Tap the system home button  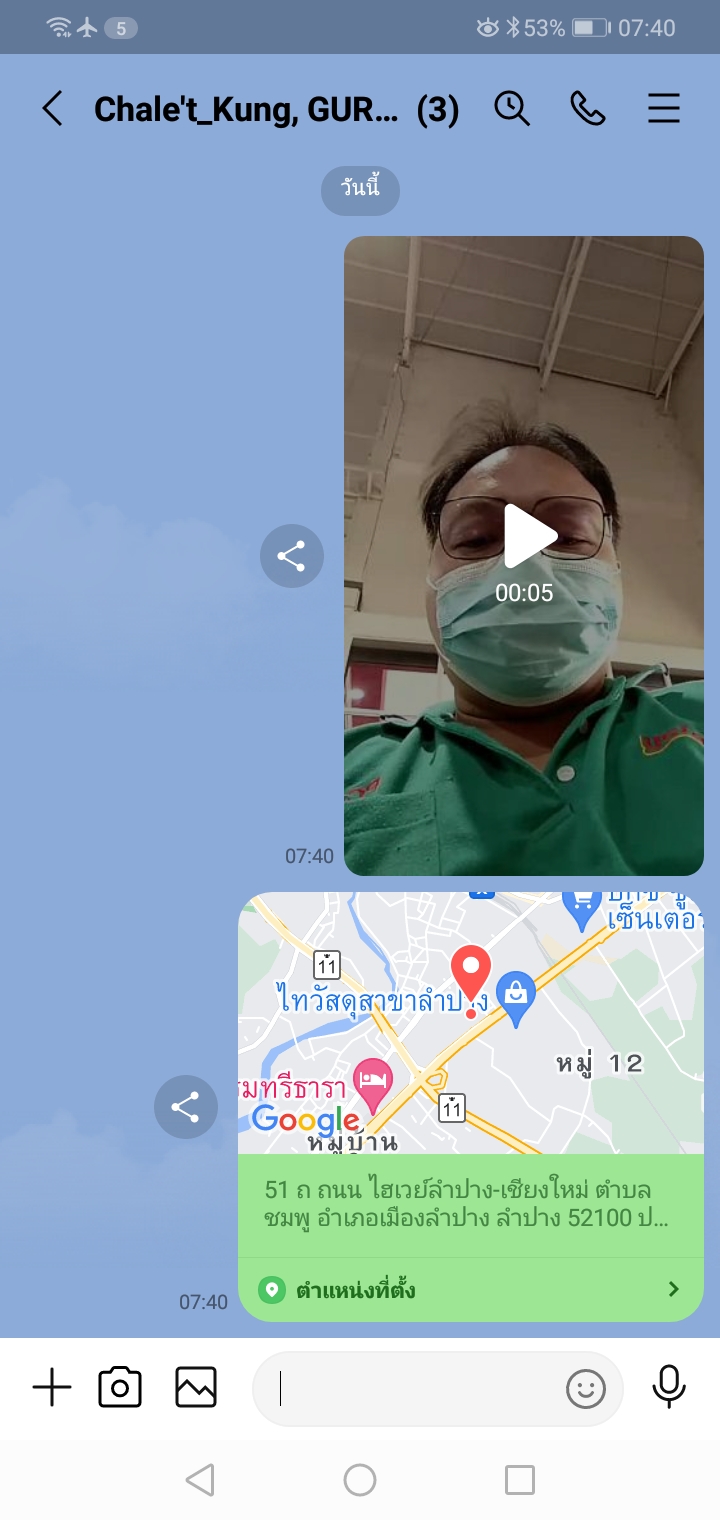[x=360, y=1480]
